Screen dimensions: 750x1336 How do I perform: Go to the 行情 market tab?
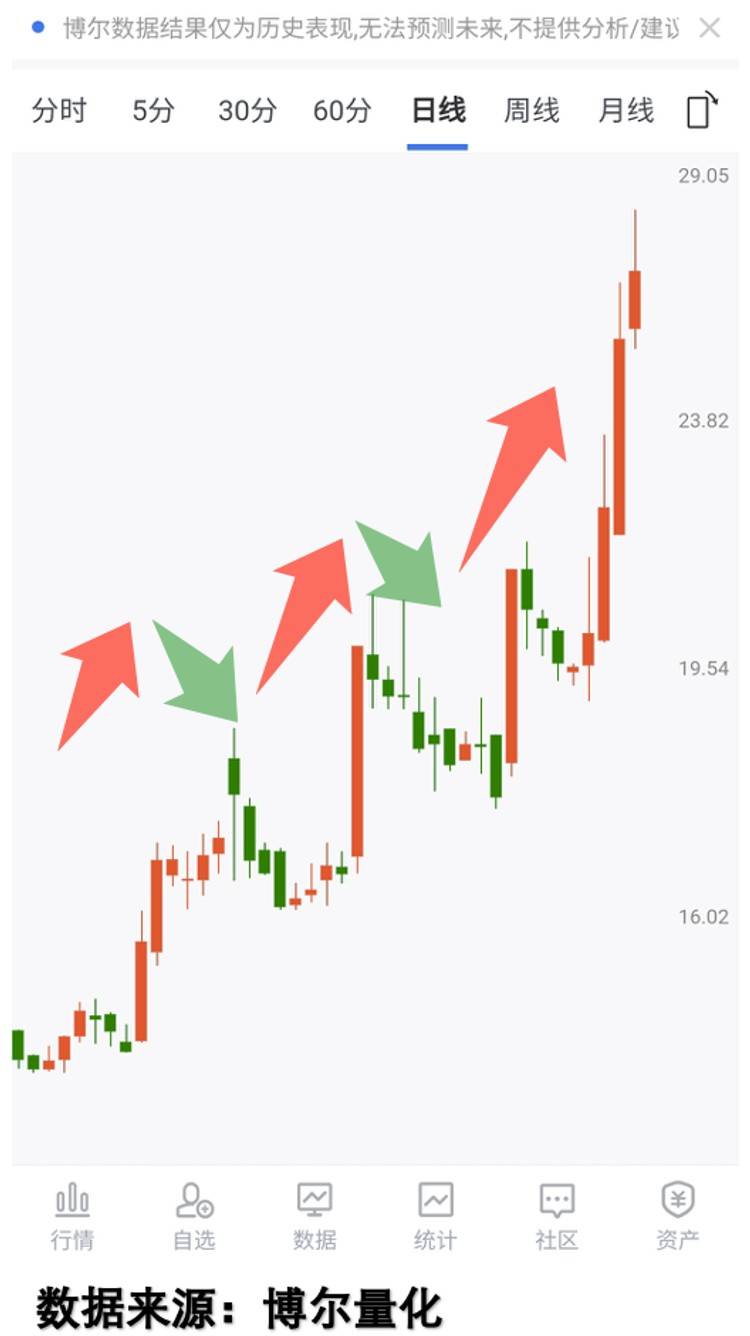pyautogui.click(x=72, y=1216)
